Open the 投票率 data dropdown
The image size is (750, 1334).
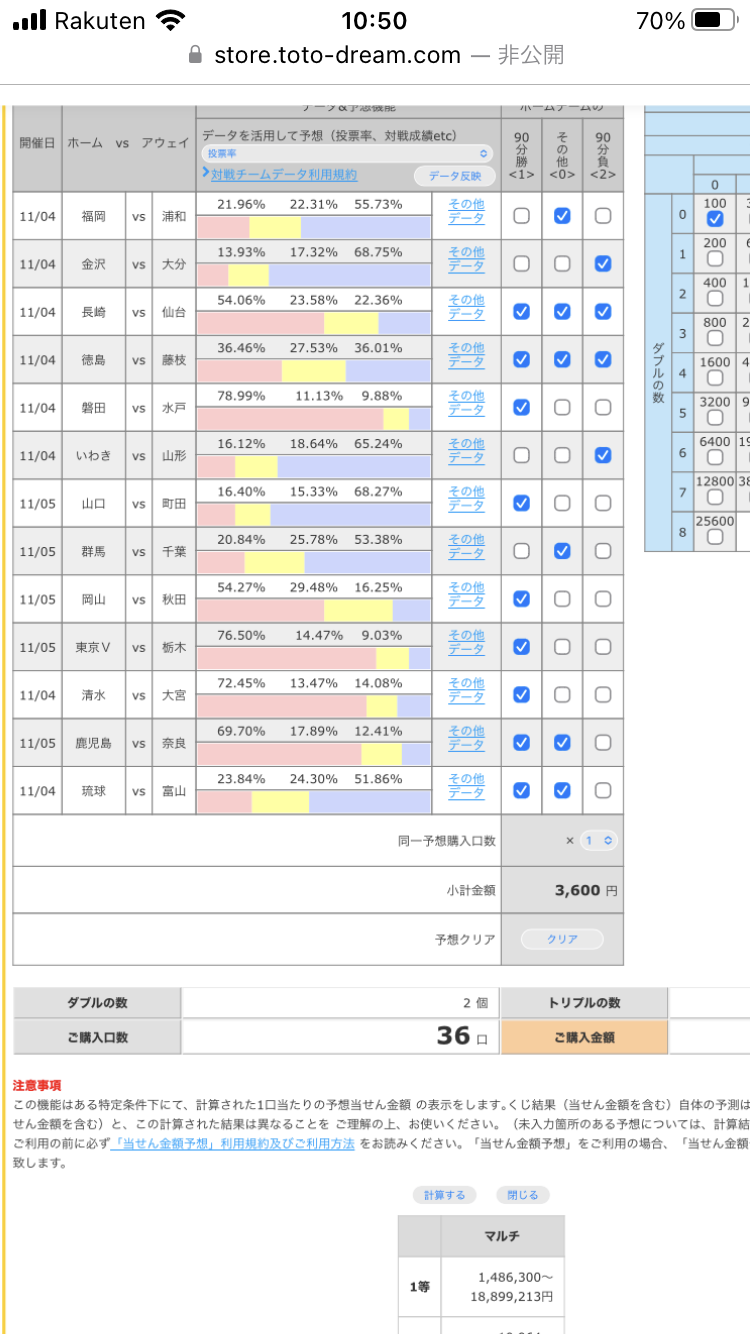[x=348, y=153]
